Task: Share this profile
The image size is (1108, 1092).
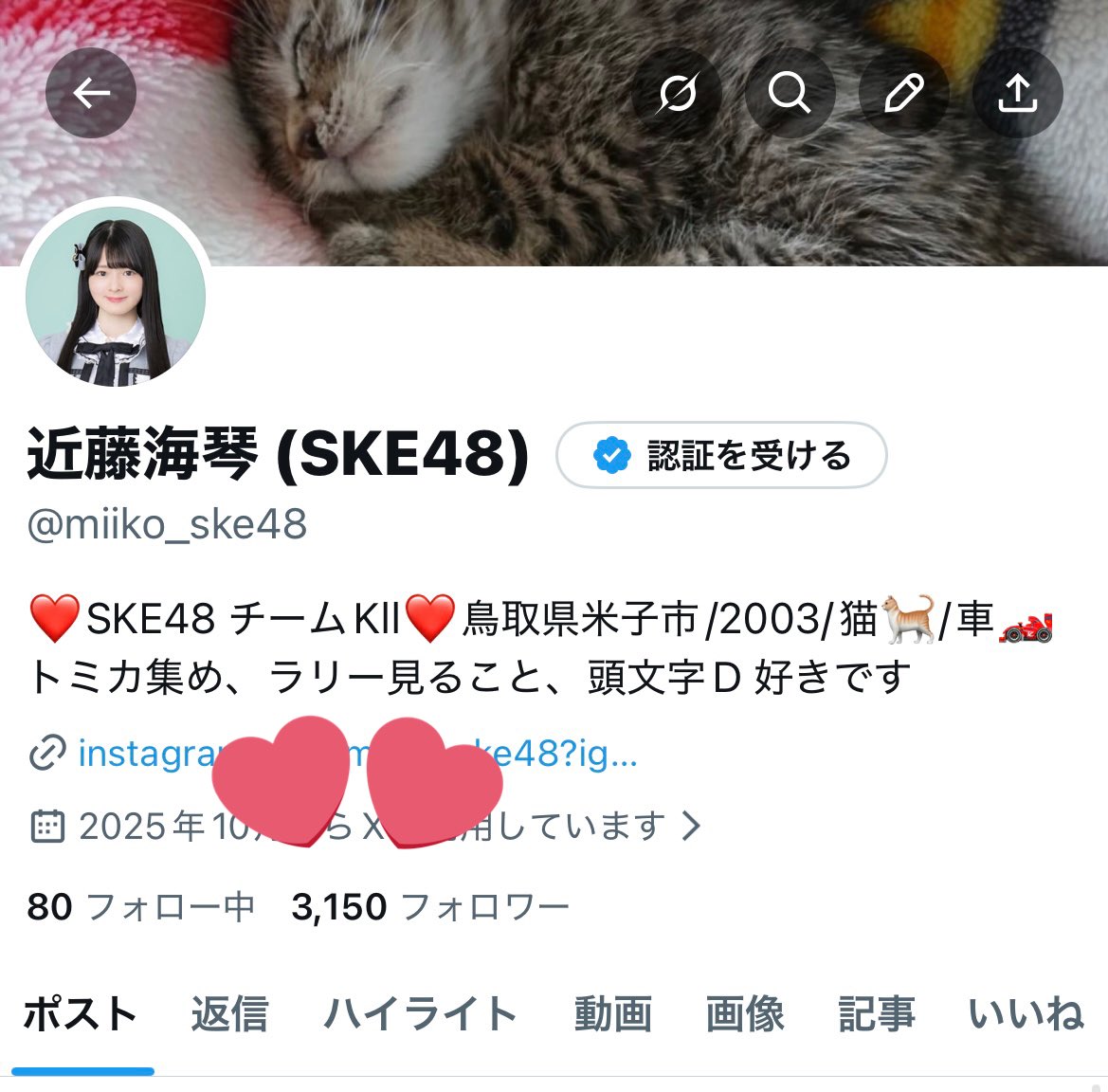Action: (x=1017, y=93)
